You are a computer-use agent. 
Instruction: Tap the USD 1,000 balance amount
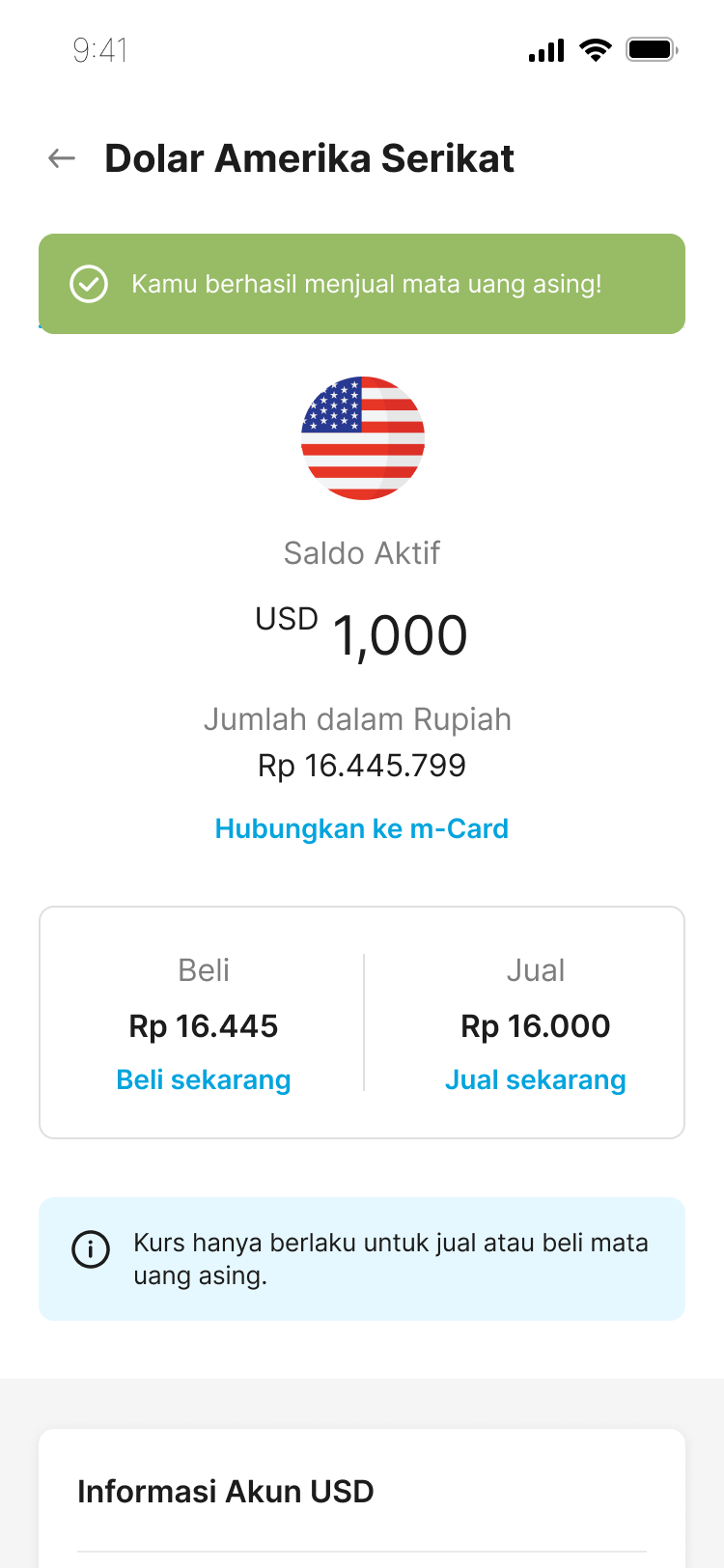[362, 634]
